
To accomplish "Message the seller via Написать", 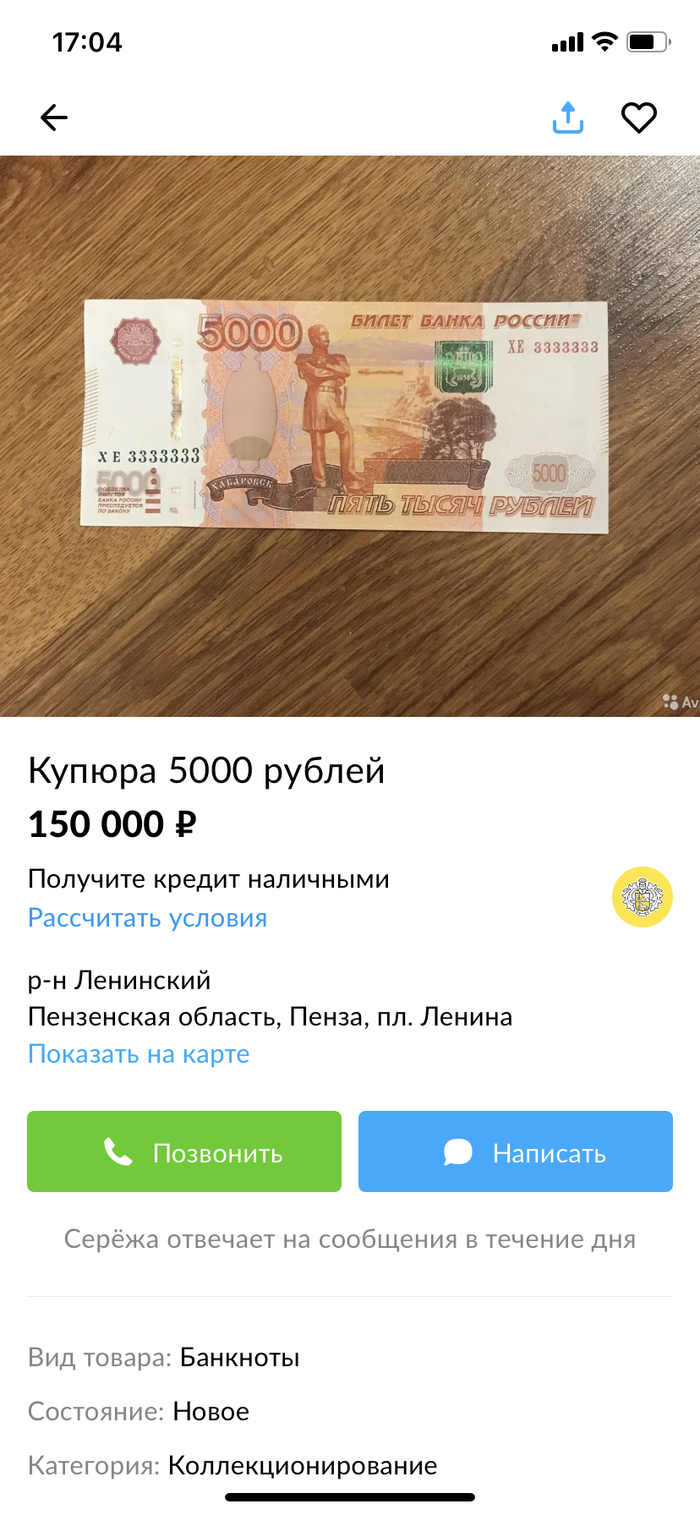I will coord(515,1152).
